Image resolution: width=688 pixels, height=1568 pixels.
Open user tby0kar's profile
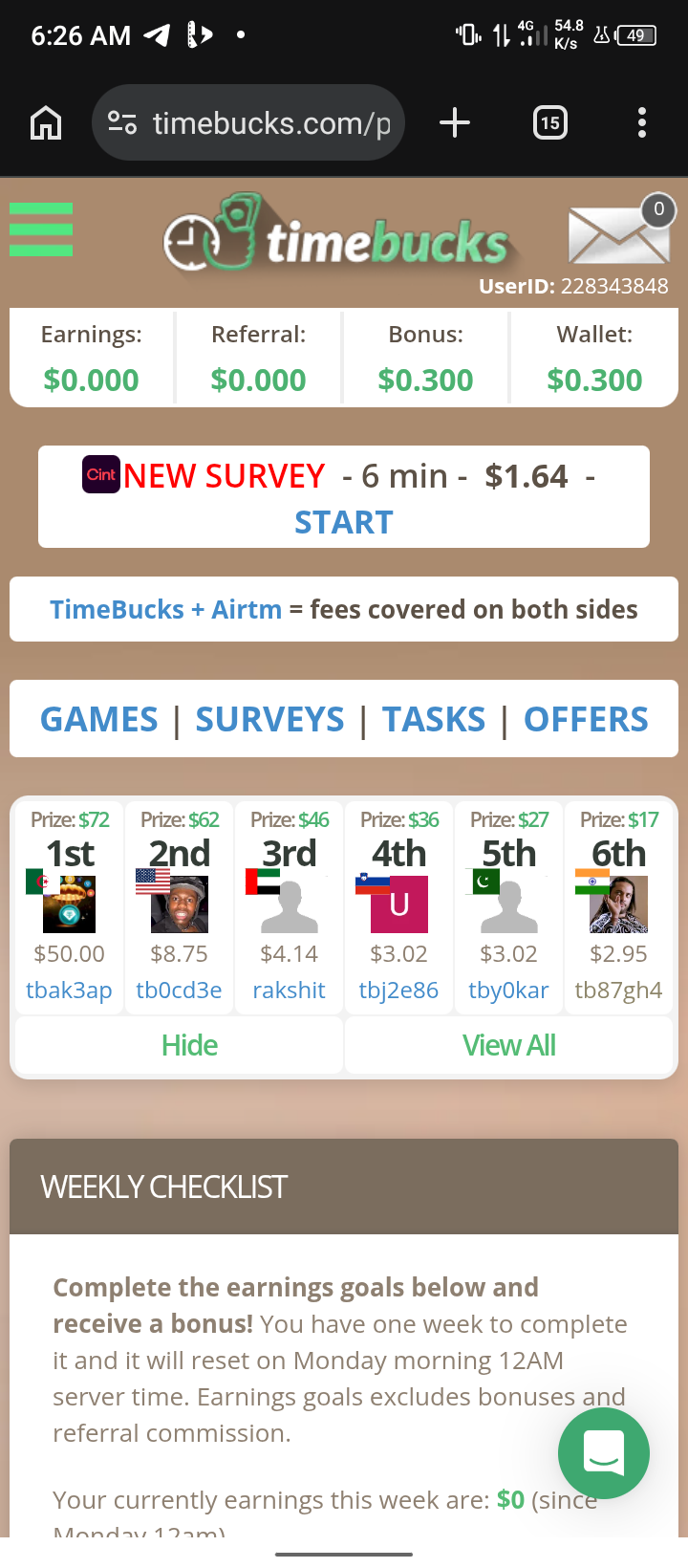click(508, 990)
